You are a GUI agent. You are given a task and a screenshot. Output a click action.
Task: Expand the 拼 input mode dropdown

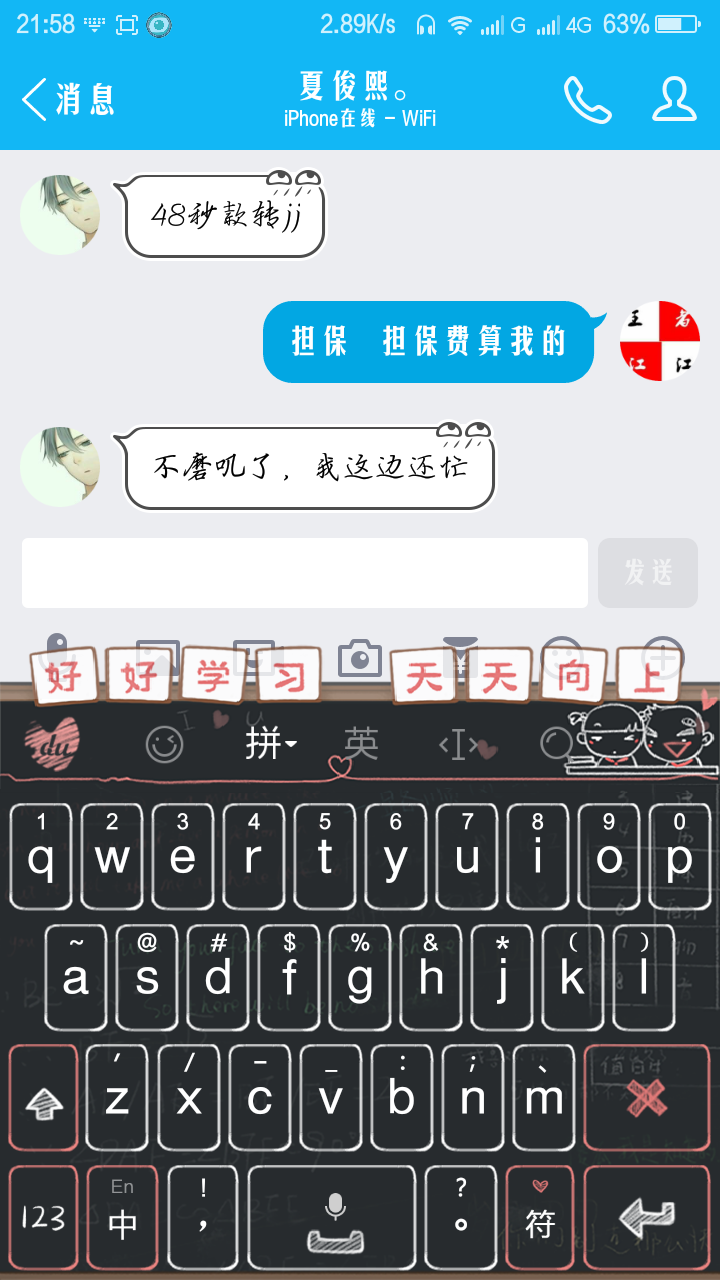[271, 743]
